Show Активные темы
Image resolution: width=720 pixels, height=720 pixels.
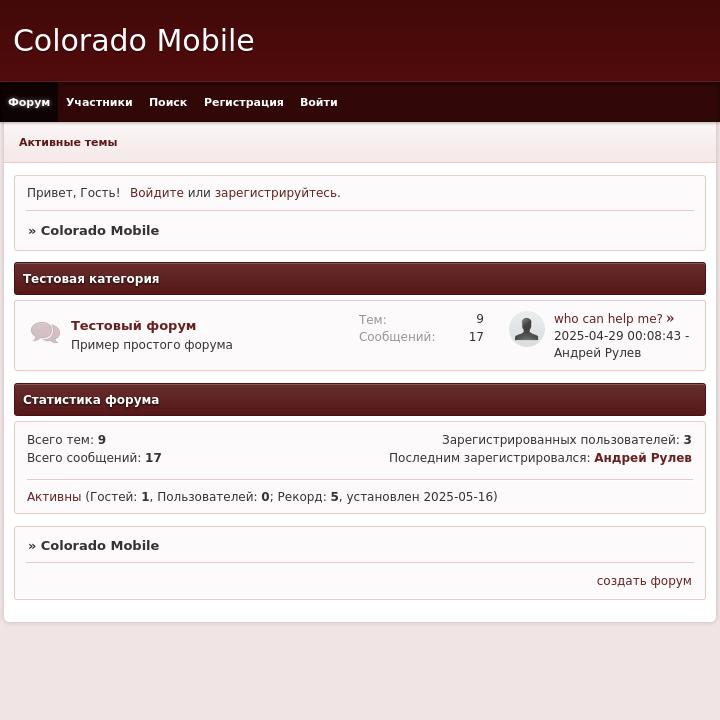(x=68, y=142)
